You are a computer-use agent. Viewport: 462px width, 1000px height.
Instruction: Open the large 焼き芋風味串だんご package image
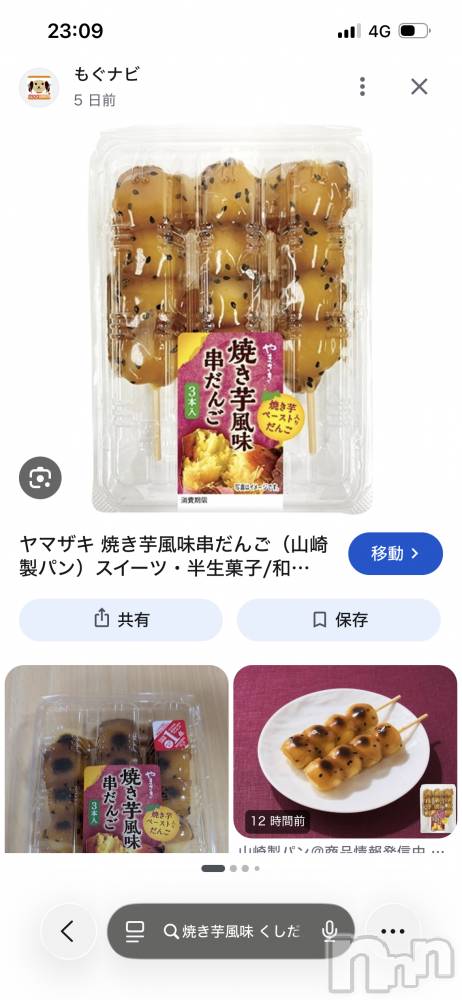pos(231,320)
